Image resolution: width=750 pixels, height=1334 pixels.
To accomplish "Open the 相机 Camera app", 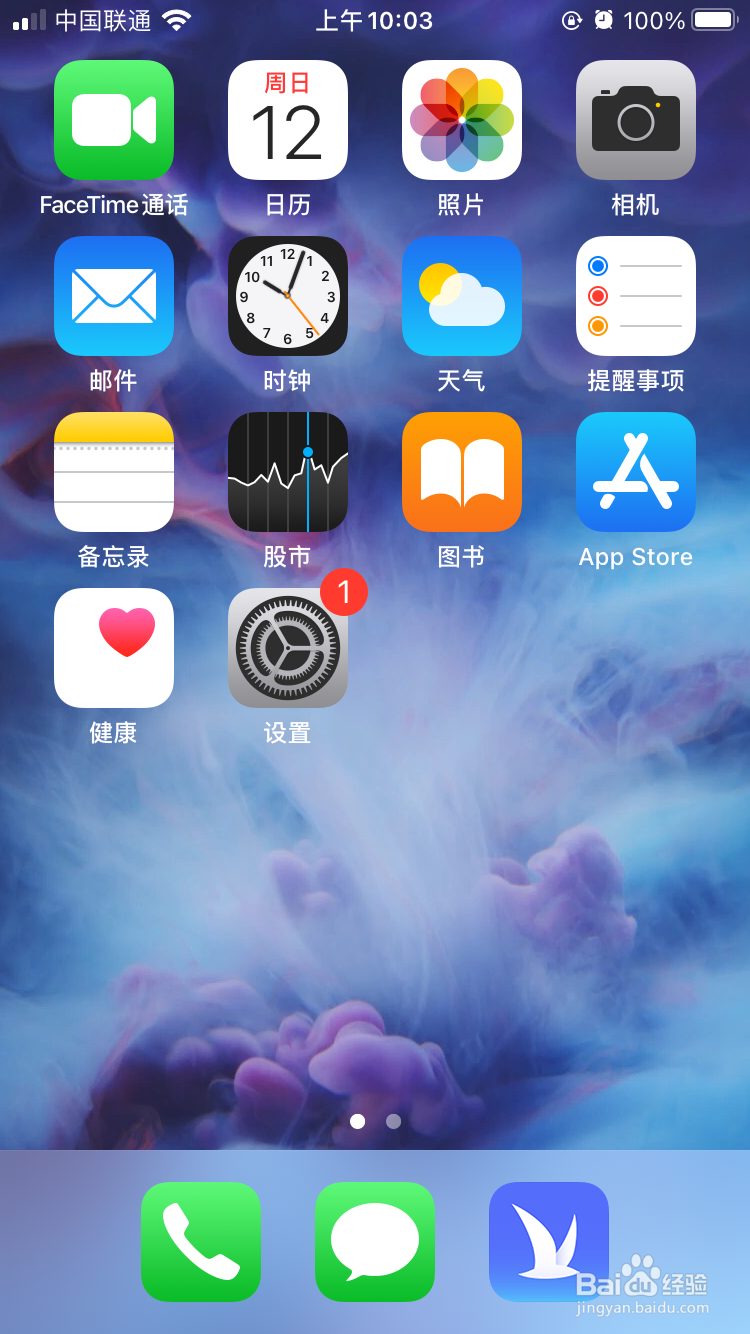I will (636, 119).
